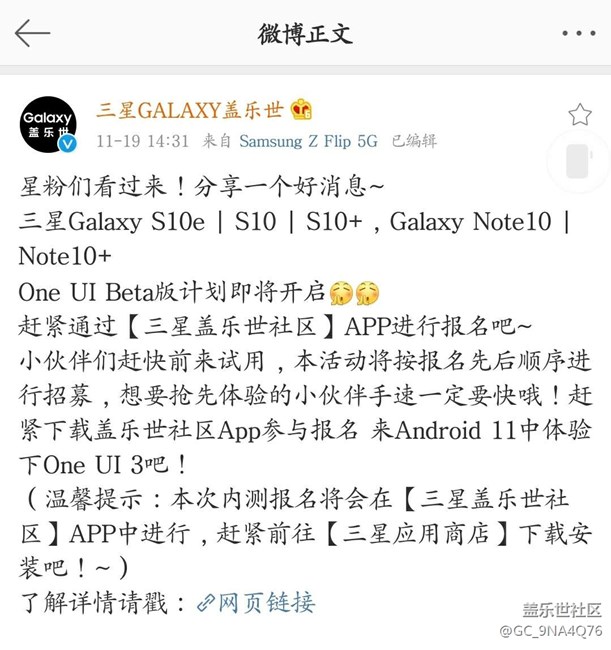The height and width of the screenshot is (650, 611).
Task: Open the 三星GALAXY盖乐世 profile avatar
Action: click(x=48, y=124)
